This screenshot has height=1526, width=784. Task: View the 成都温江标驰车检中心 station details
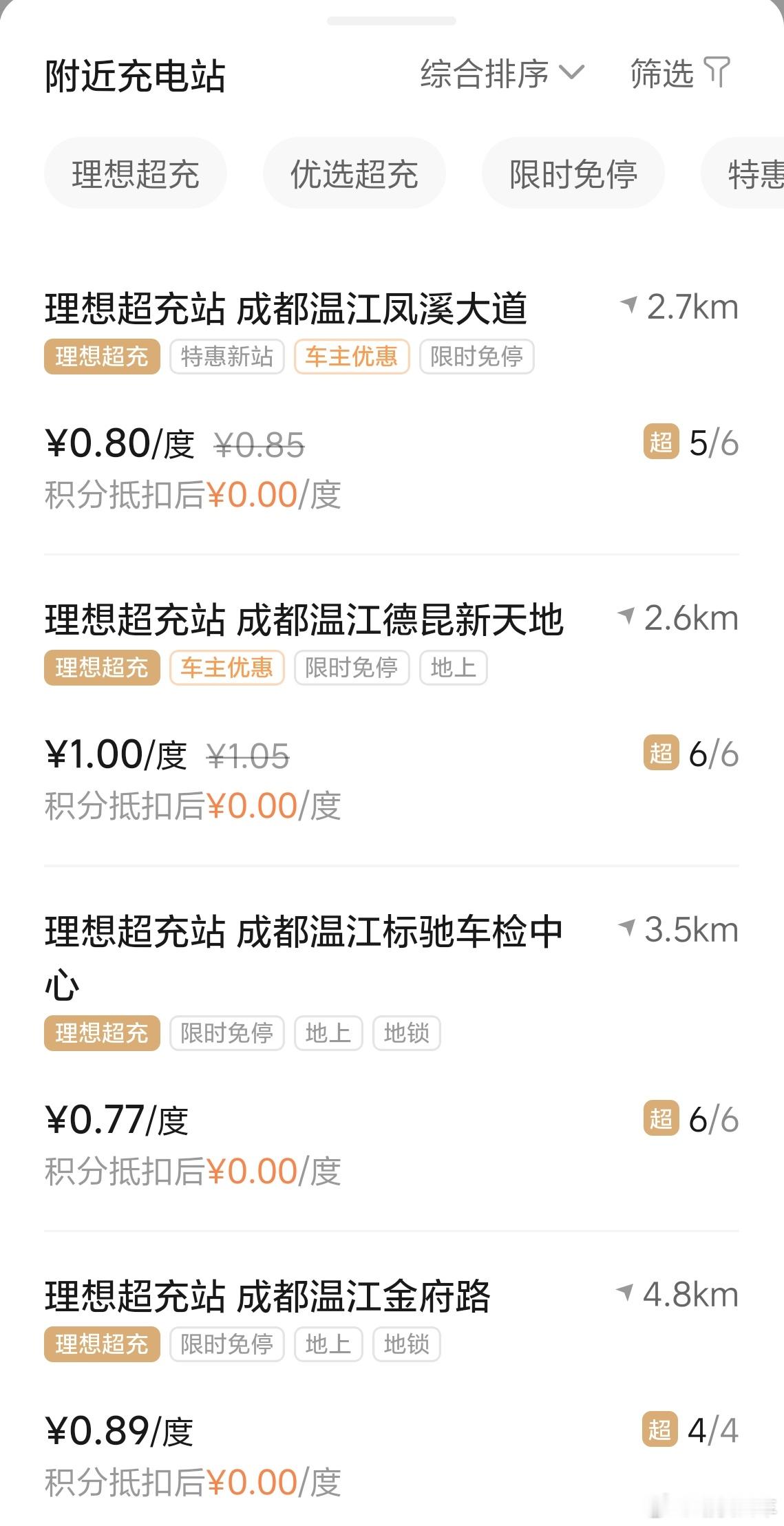coord(392,1048)
